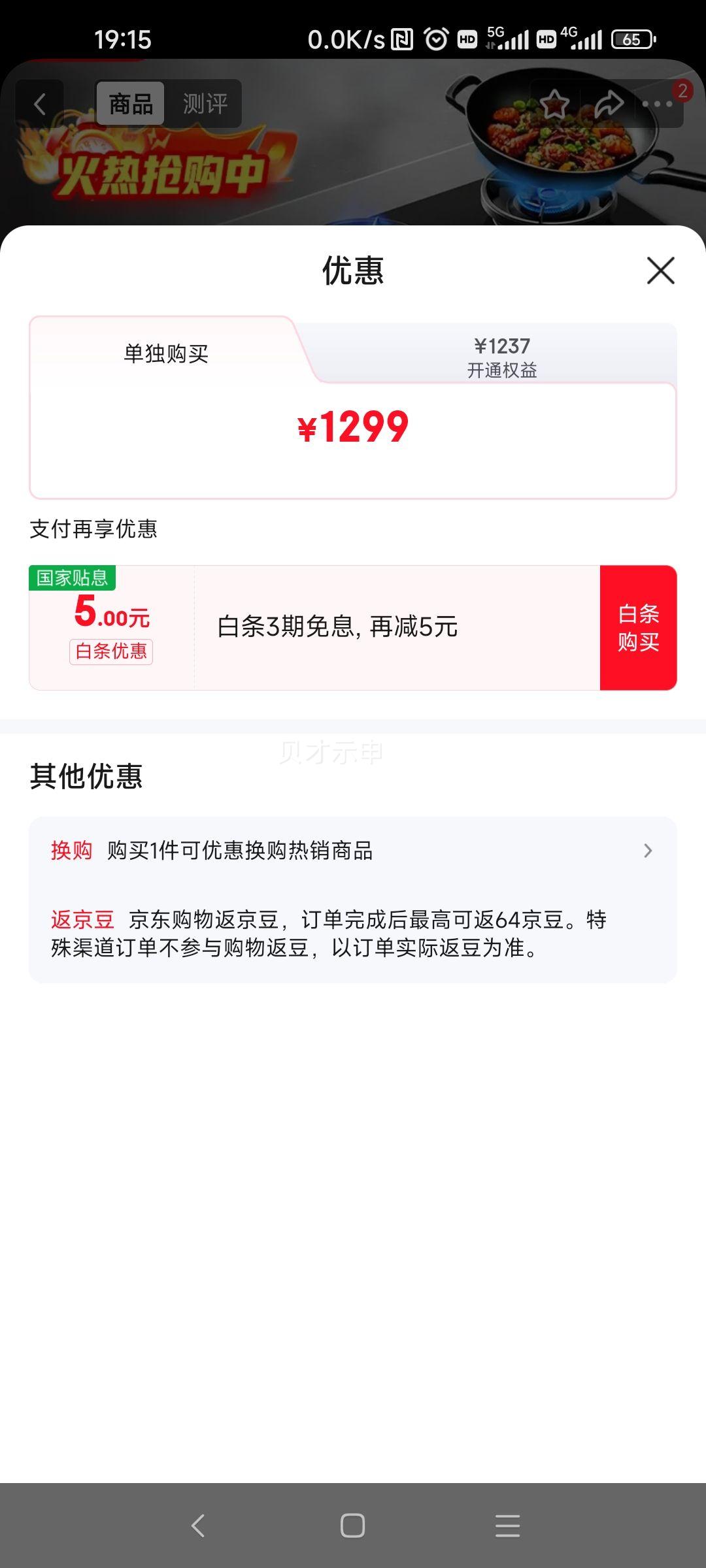Image resolution: width=706 pixels, height=1568 pixels.
Task: Close the 优惠 popup
Action: 660,272
